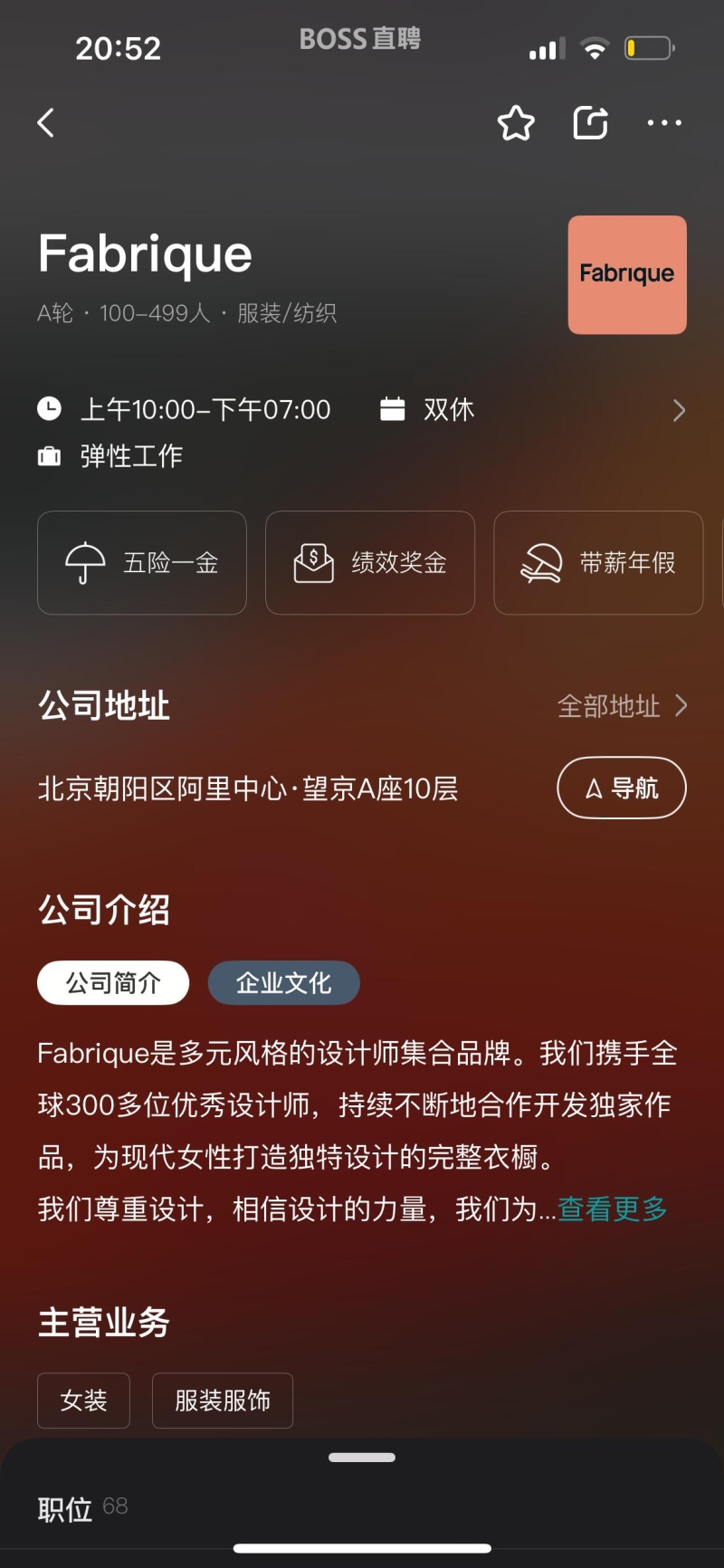Switch to the 企业文化 tab

284,983
